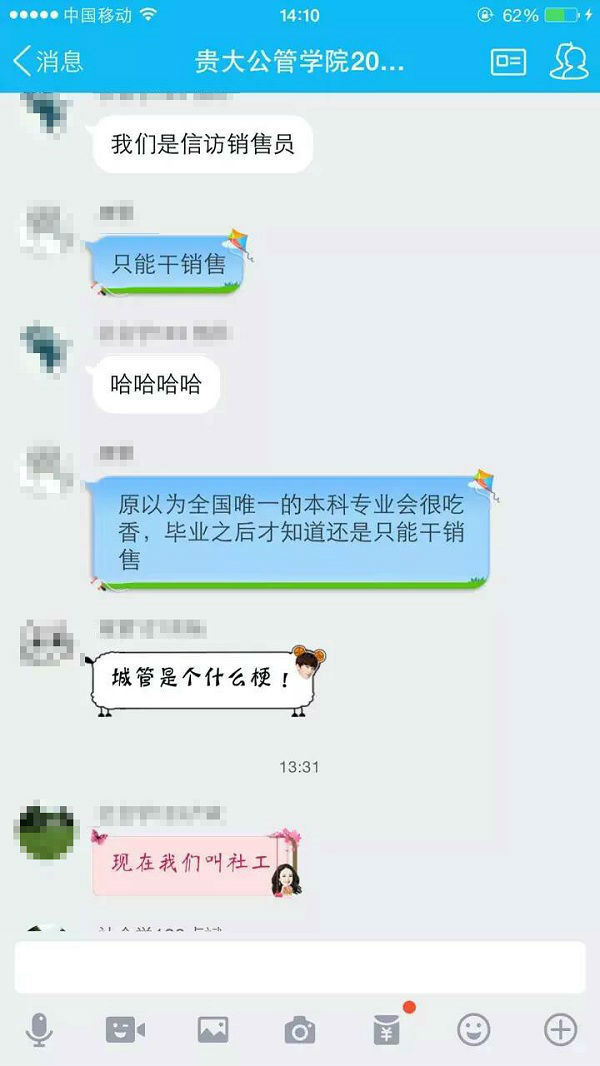Tap the message text input field

[300, 967]
